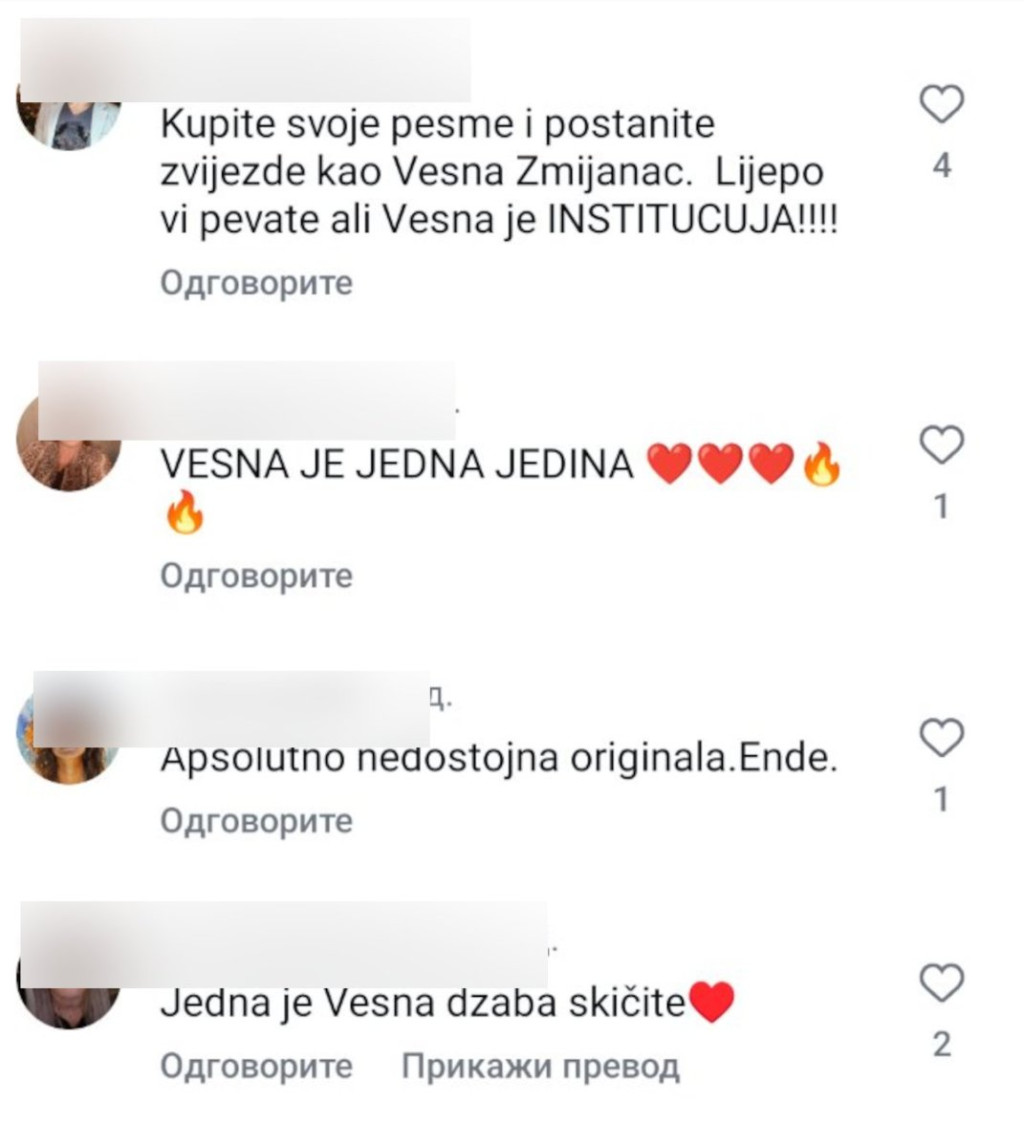This screenshot has width=1024, height=1147.
Task: Reply to 'Apsolutno nedostojna originala.Ende.' comment
Action: [257, 822]
